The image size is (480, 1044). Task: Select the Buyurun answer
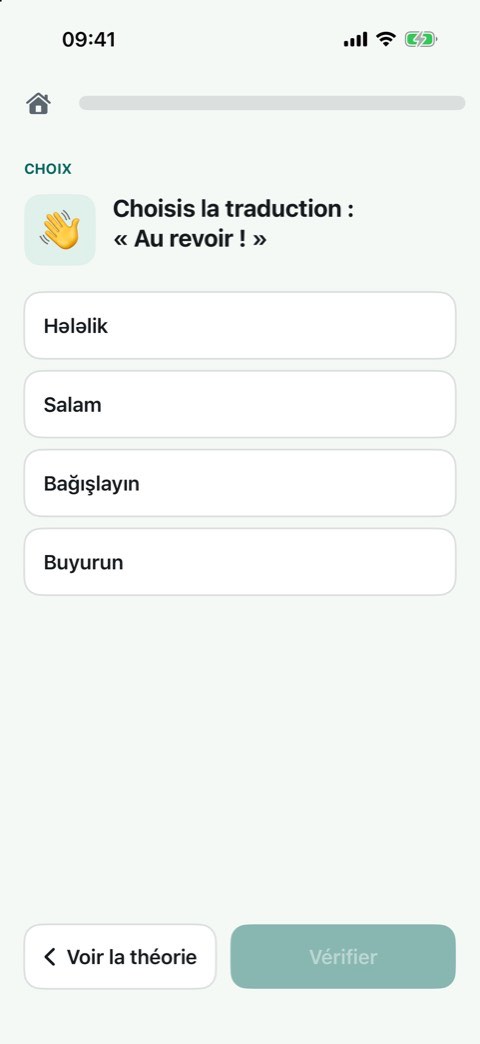[x=240, y=562]
